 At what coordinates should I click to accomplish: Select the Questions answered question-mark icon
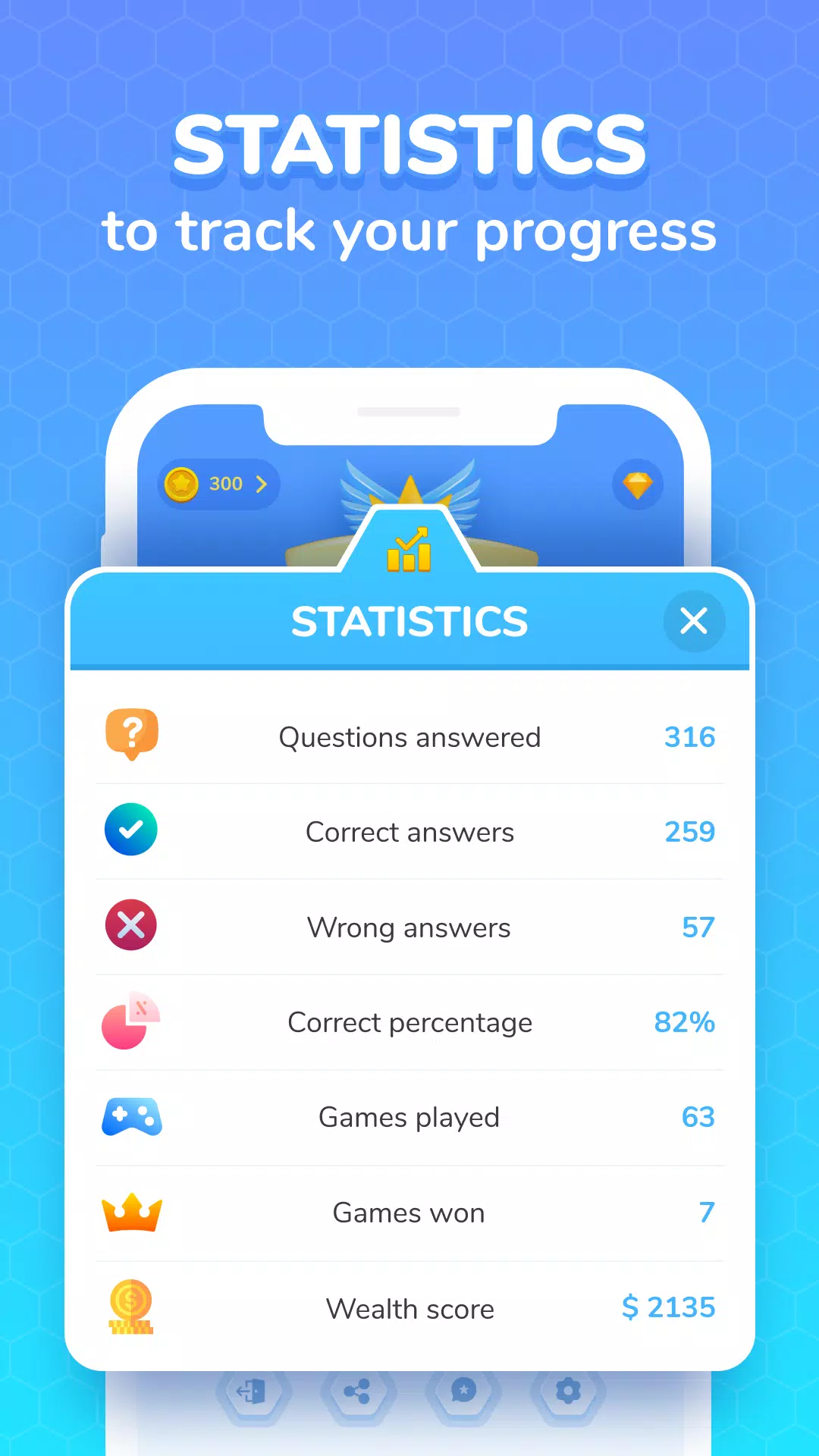tap(131, 734)
